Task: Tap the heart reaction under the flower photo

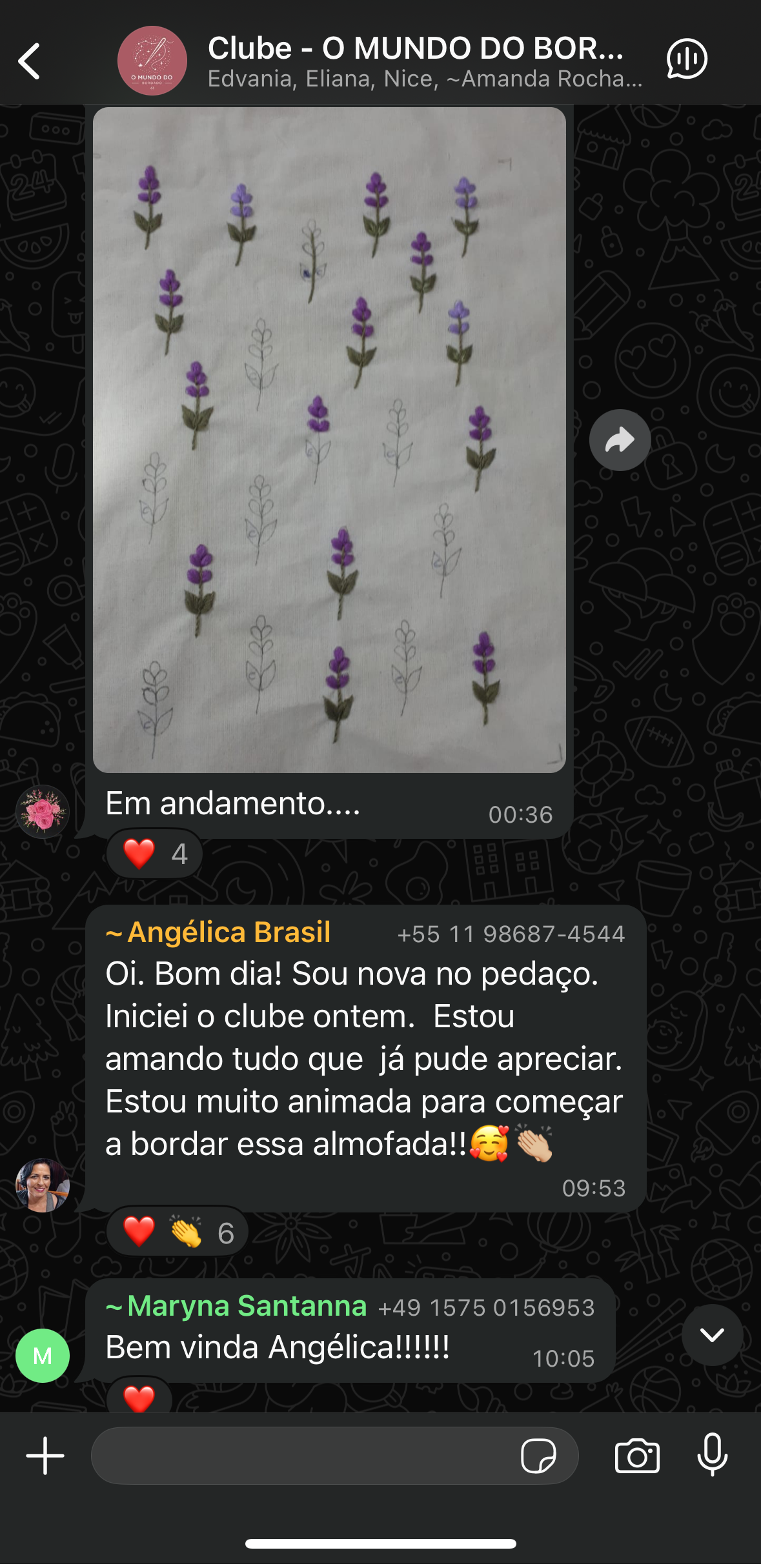Action: click(154, 853)
